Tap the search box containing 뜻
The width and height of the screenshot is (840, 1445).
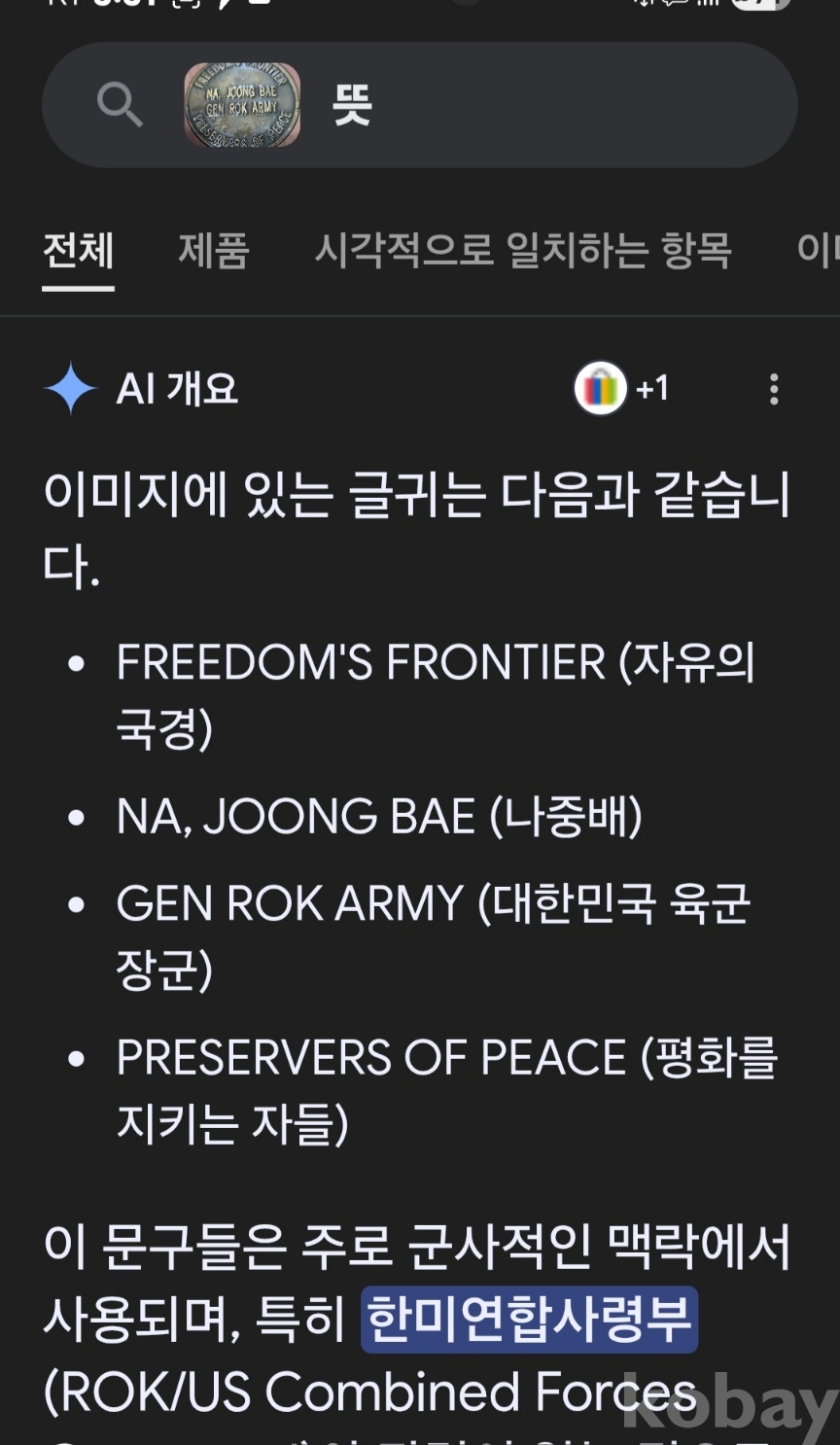point(544,104)
